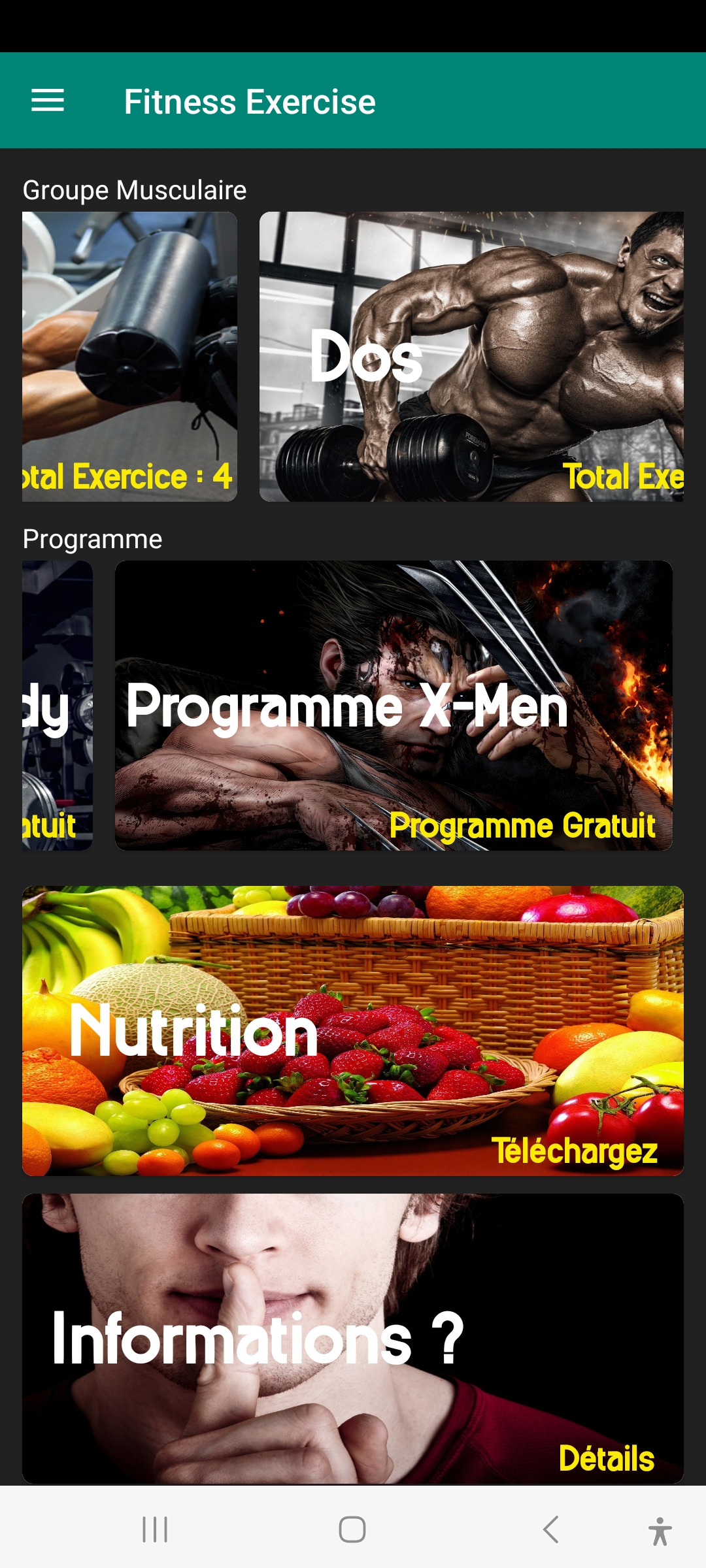Open the Nutrition card
706x1568 pixels.
click(353, 1031)
